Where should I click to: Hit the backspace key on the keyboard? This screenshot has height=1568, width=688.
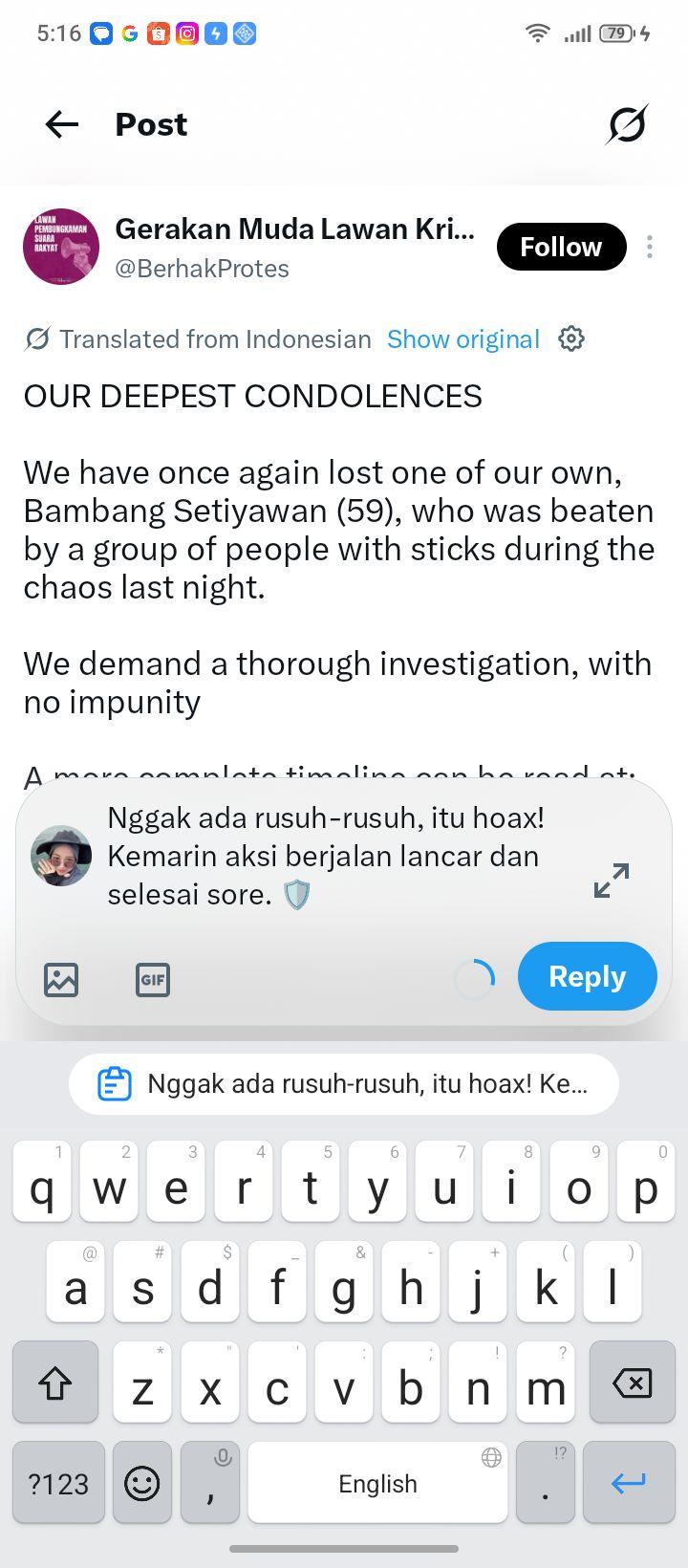[632, 1382]
